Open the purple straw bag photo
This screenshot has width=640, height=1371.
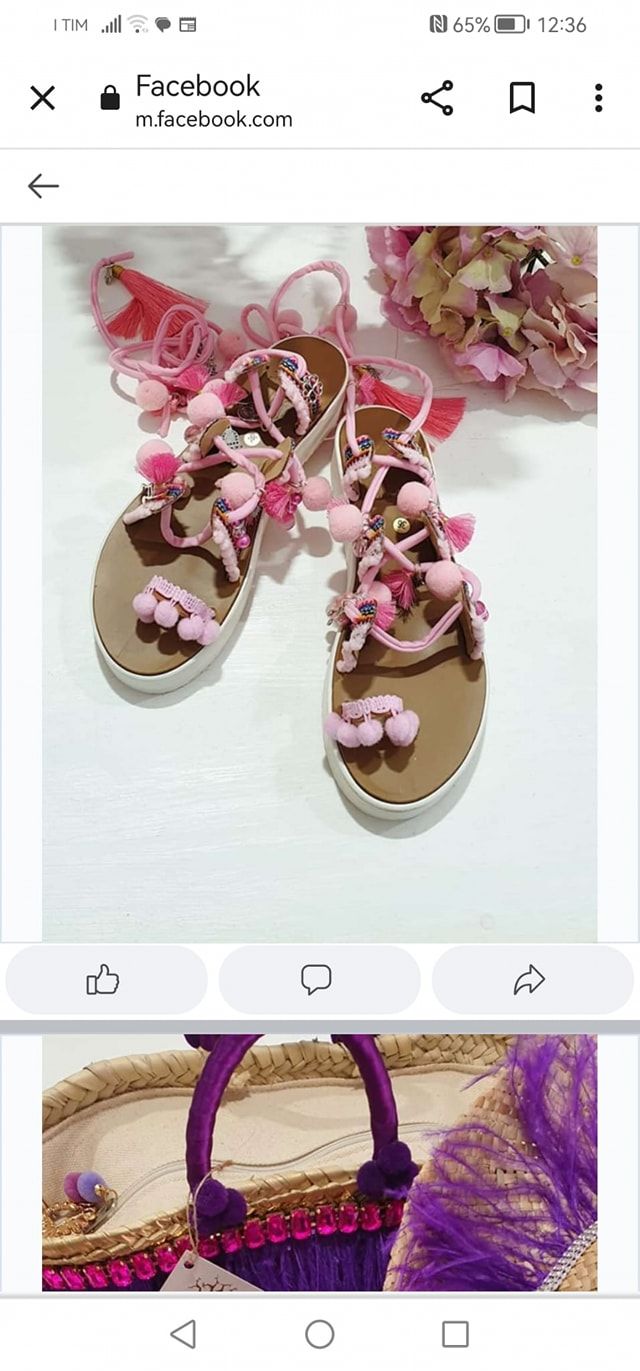(319, 1162)
